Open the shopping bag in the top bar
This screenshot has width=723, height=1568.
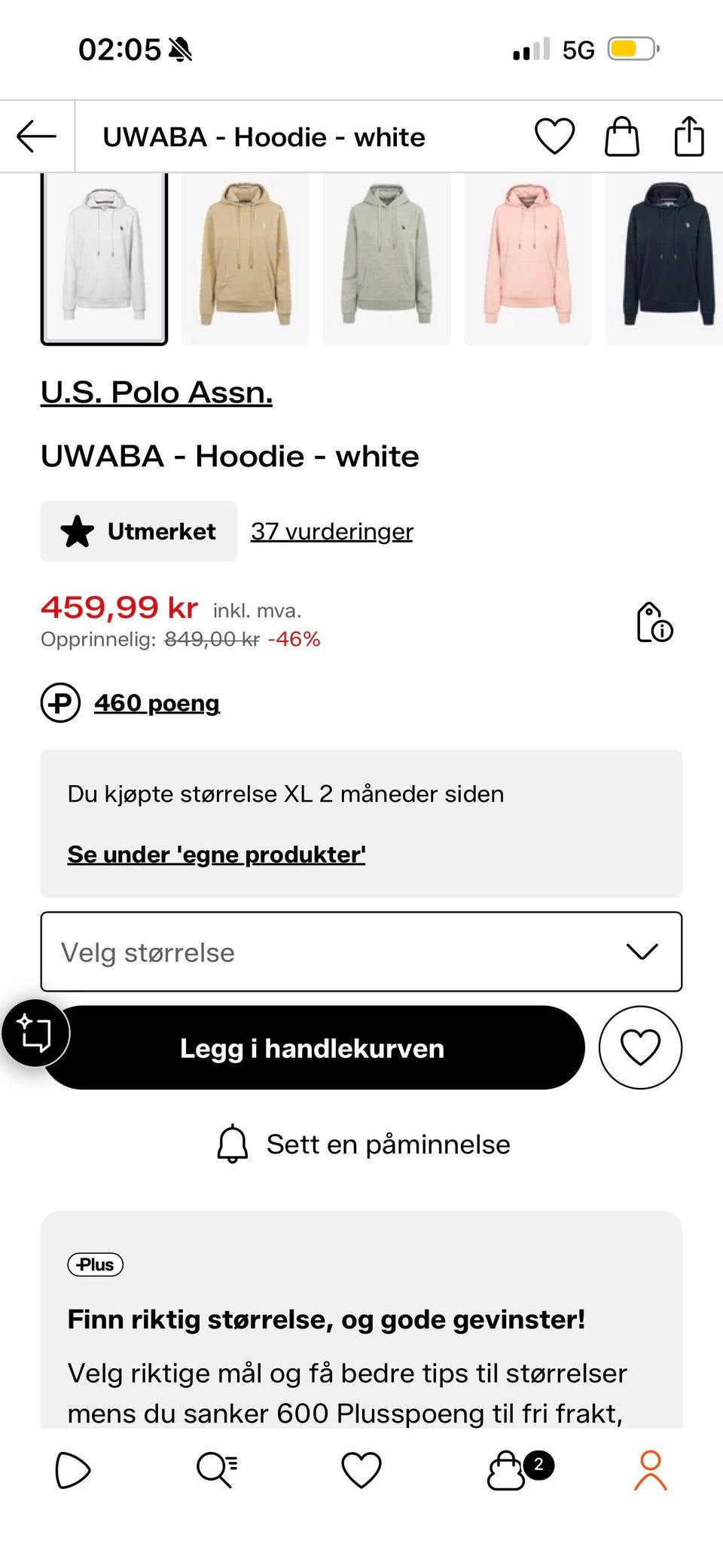point(622,137)
